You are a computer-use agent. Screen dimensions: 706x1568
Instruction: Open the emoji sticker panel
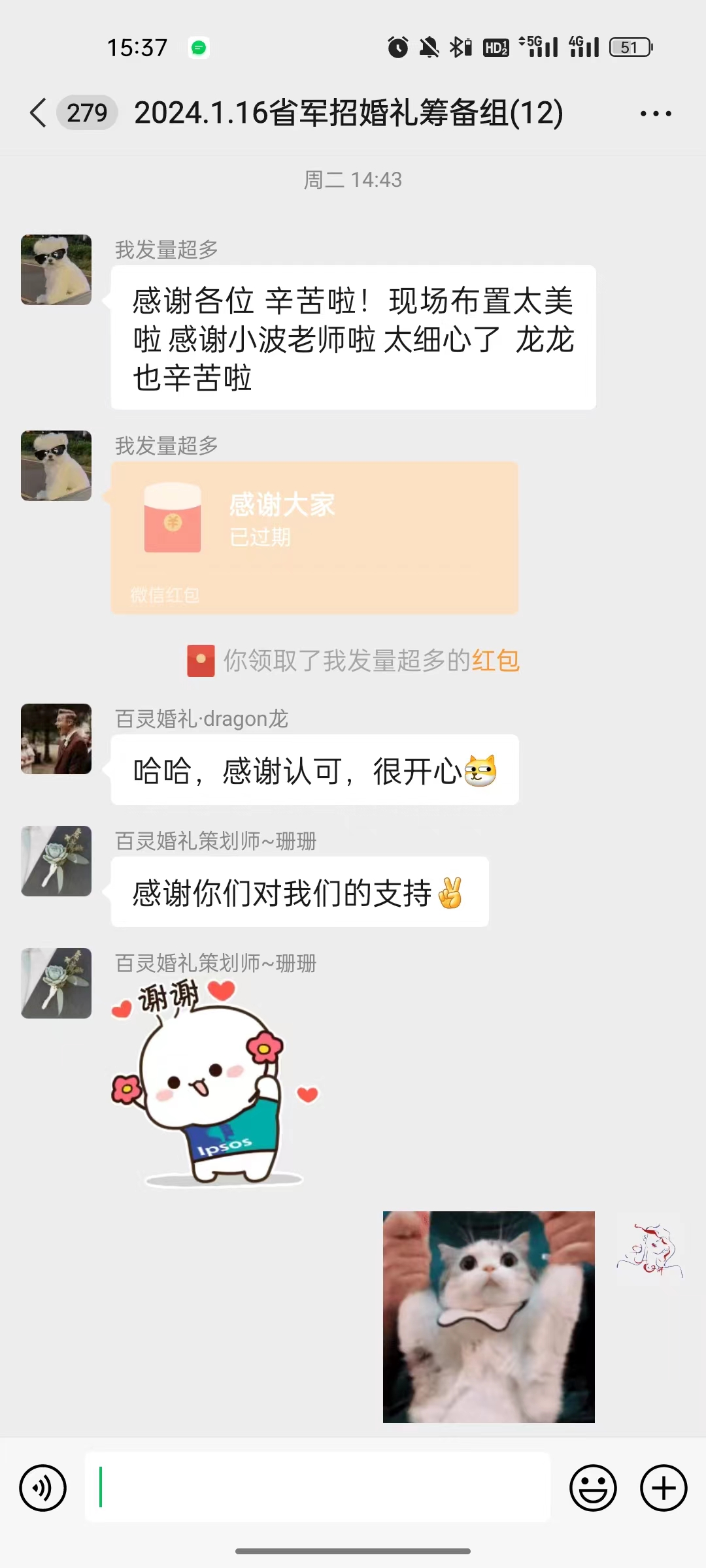(593, 1488)
